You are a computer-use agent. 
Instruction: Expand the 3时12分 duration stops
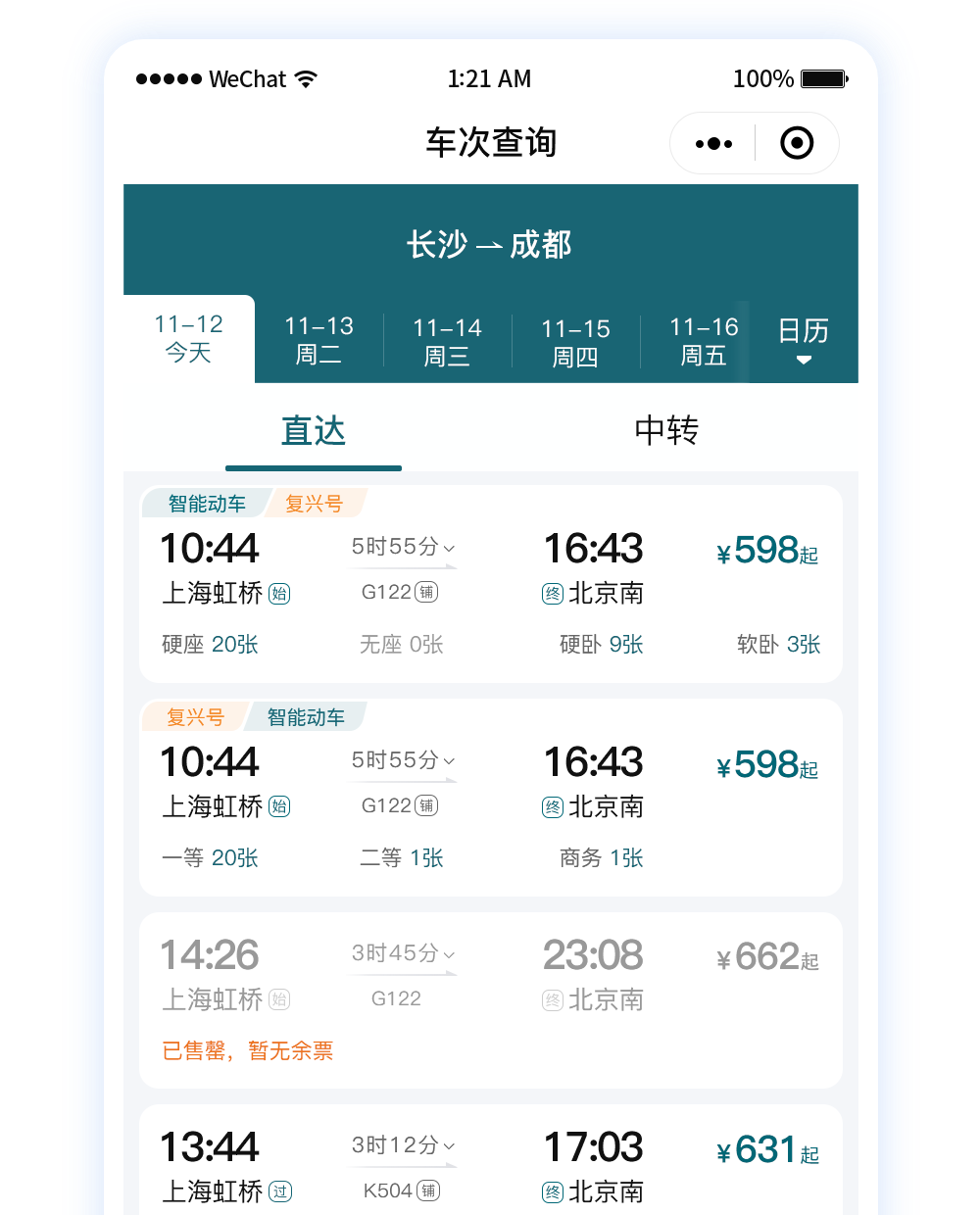403,1145
